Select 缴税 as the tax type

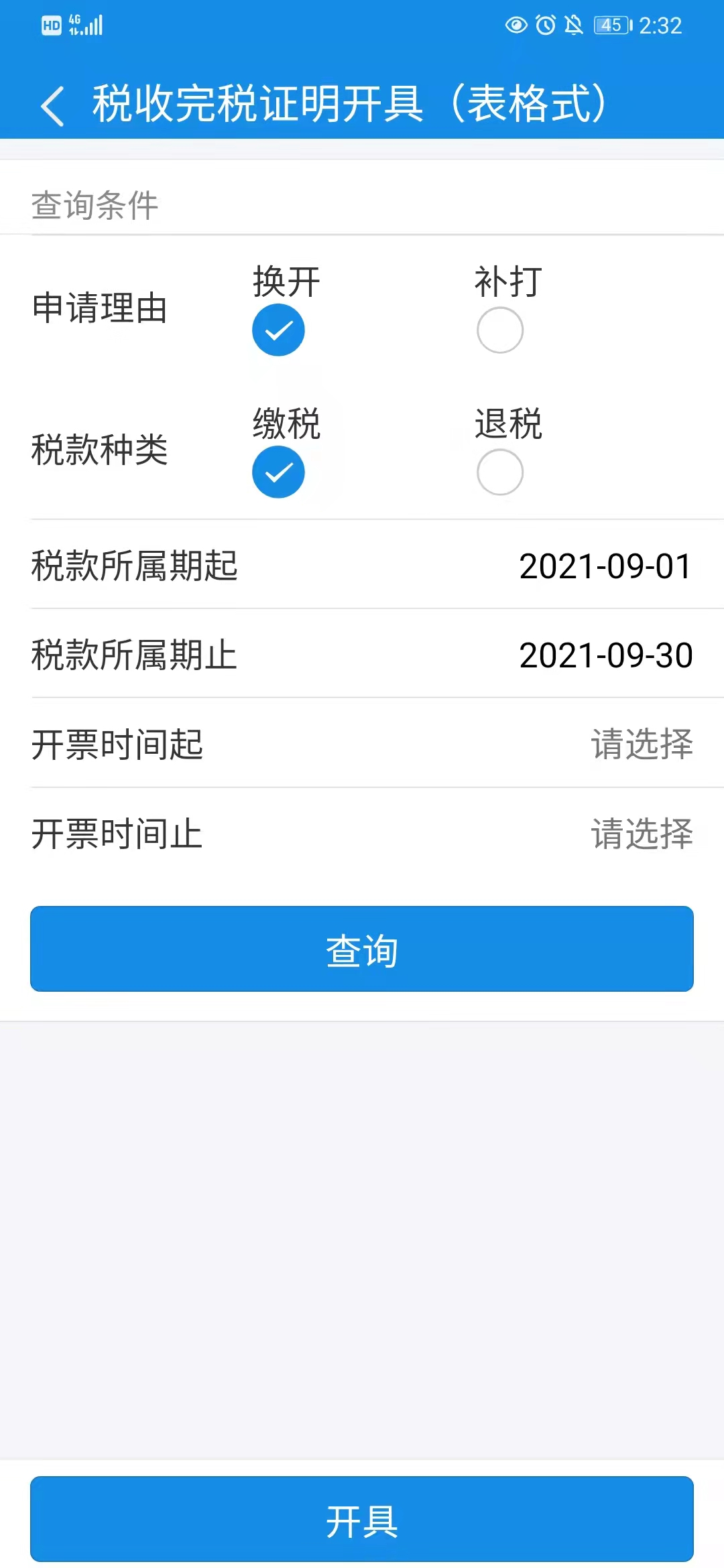(x=278, y=472)
